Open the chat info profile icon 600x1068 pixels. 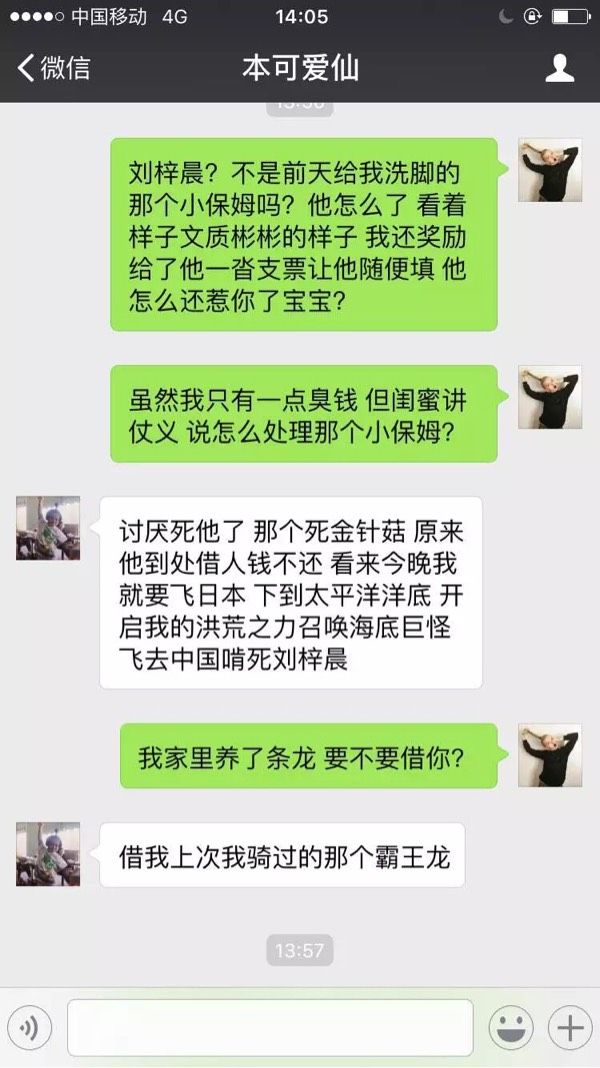tap(560, 68)
